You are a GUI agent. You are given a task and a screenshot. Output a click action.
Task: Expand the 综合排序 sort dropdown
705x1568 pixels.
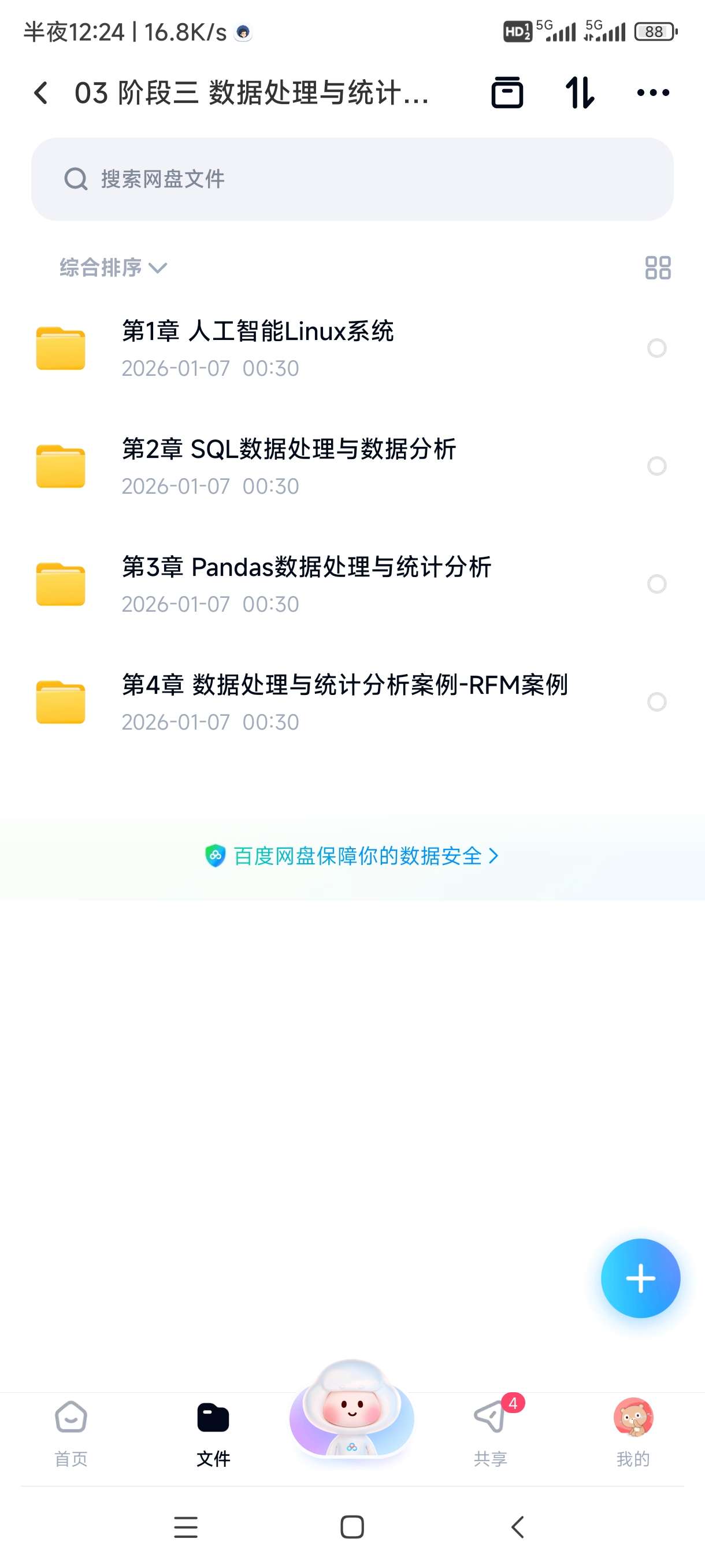(113, 267)
